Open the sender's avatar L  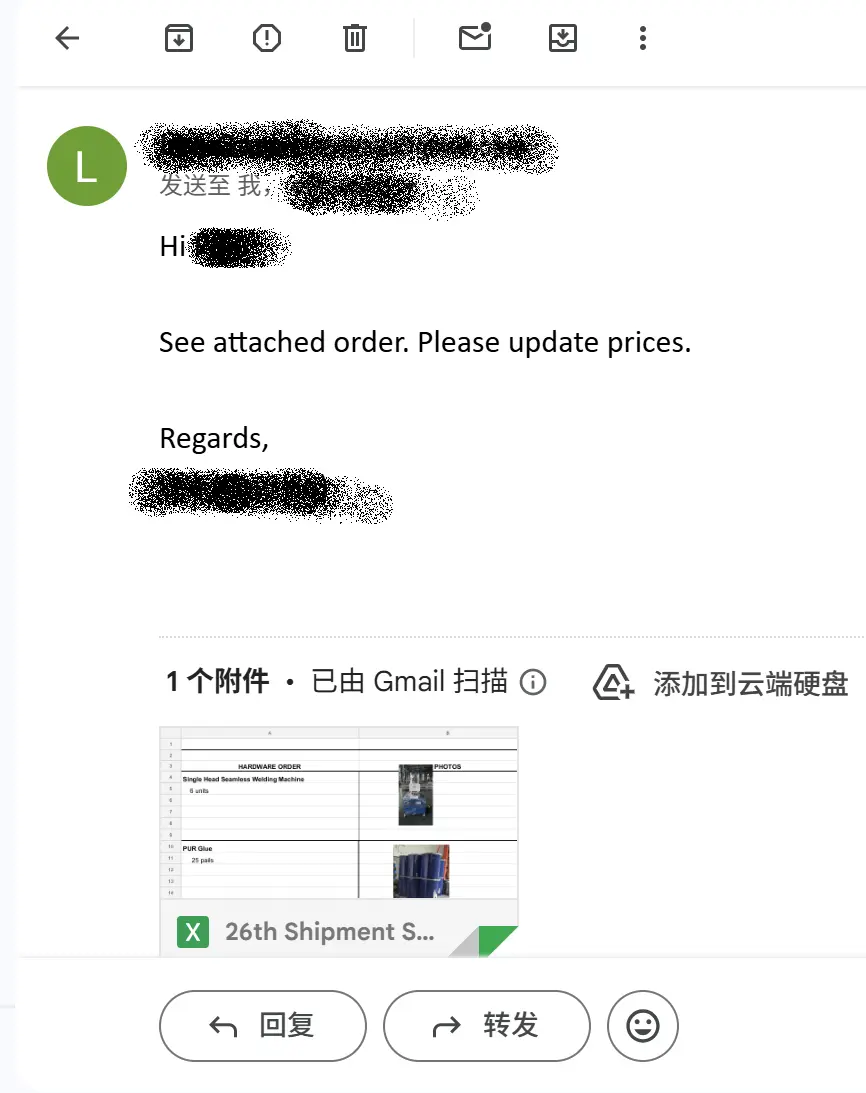coord(87,166)
